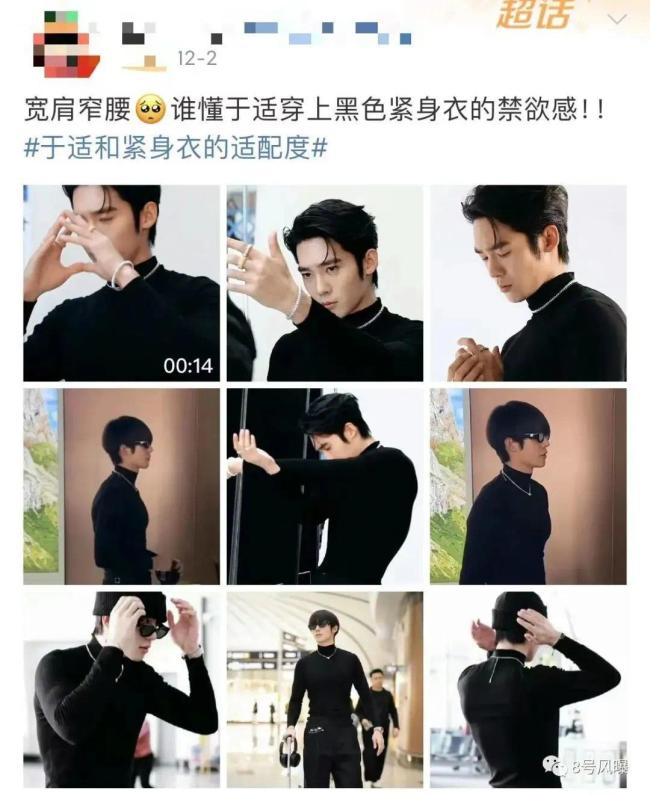Open back-view photo with zipper turtleneck
Image resolution: width=650 pixels, height=796 pixels.
[528, 689]
